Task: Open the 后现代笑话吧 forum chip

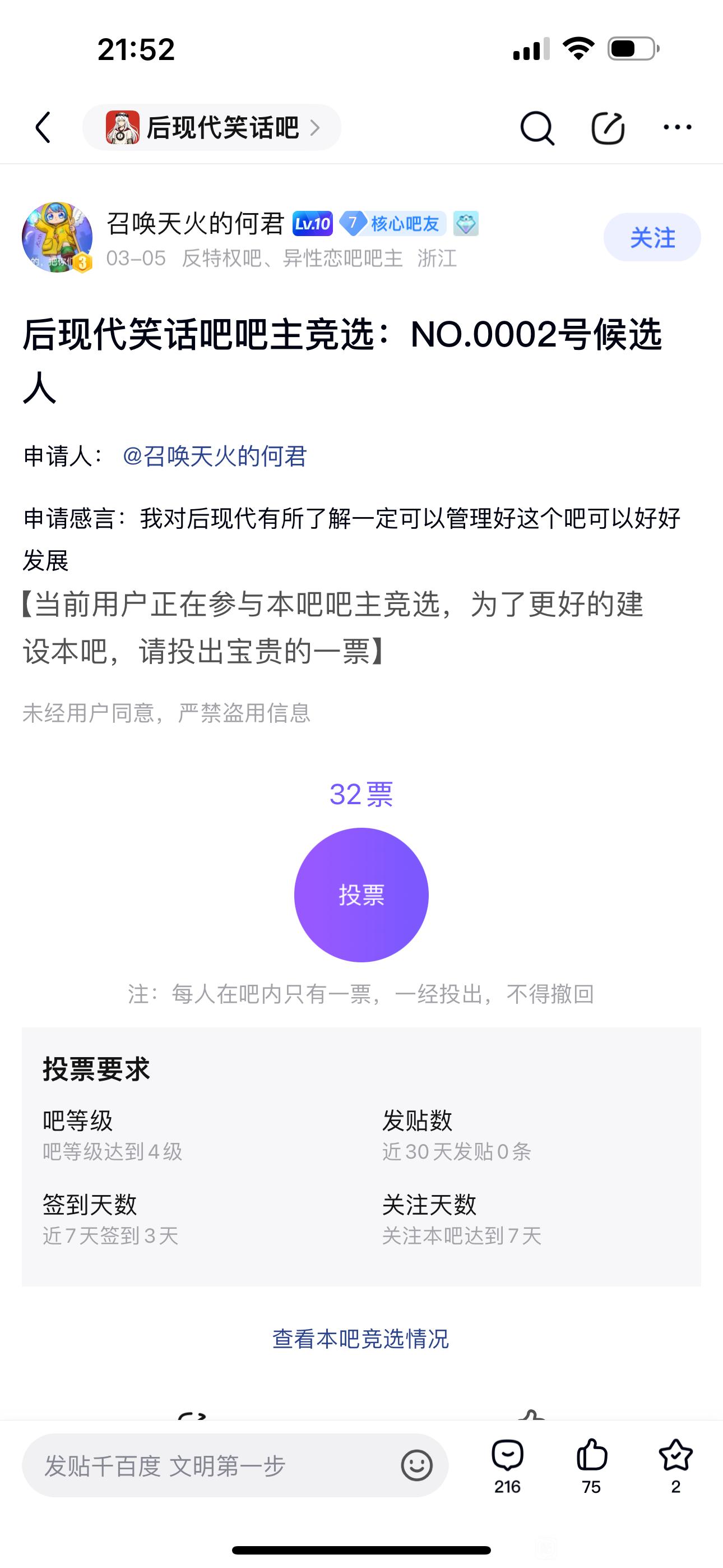Action: (x=211, y=127)
